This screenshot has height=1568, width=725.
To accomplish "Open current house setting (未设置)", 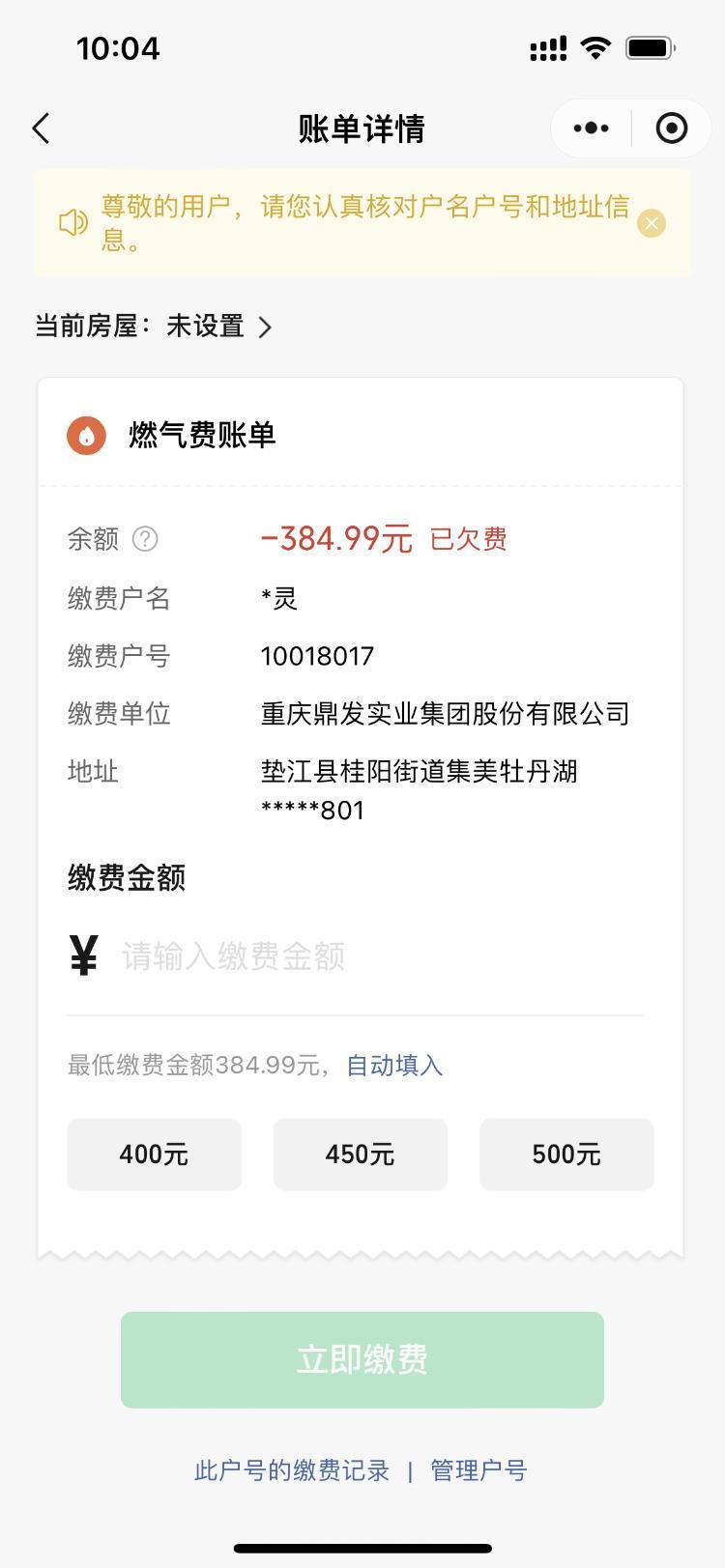I will pos(218,327).
